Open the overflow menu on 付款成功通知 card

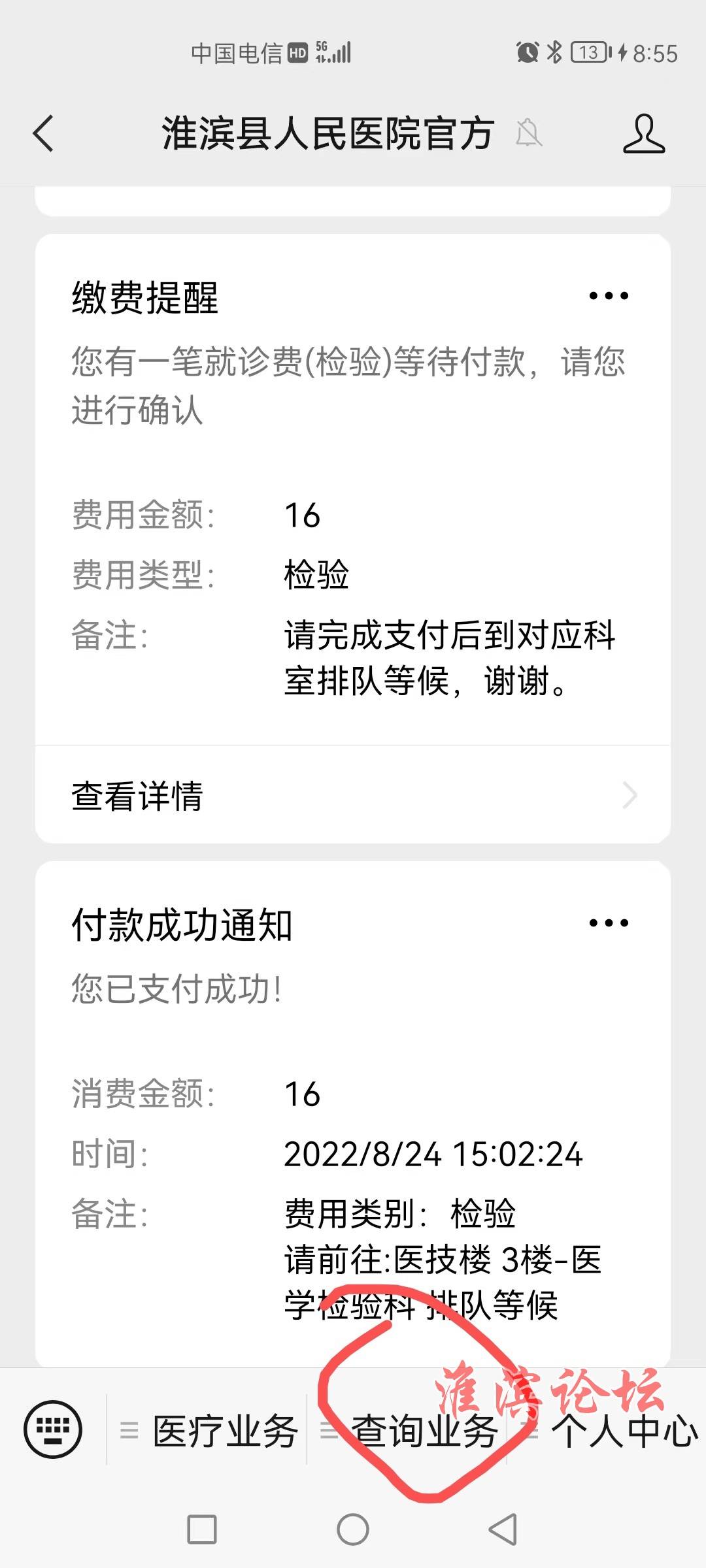tap(609, 923)
